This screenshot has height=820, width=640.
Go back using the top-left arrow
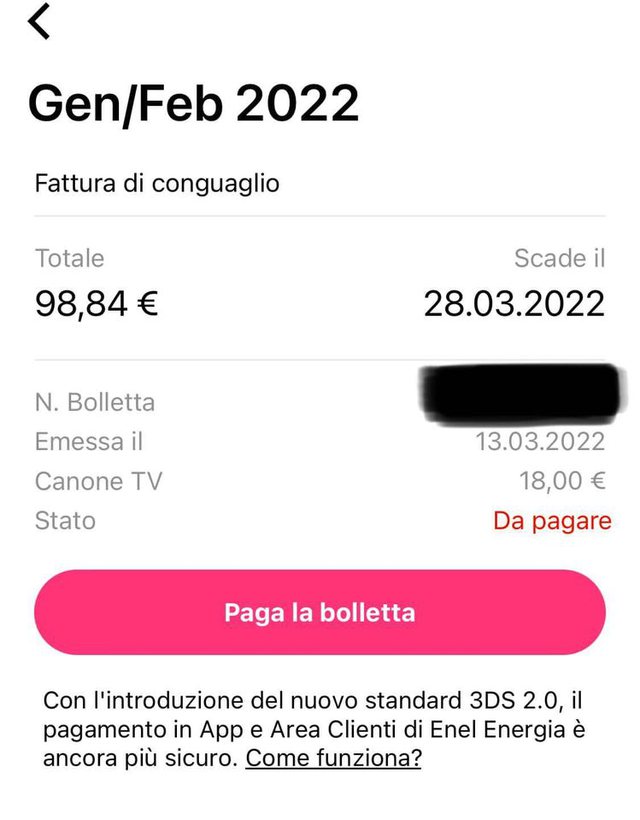pyautogui.click(x=39, y=21)
